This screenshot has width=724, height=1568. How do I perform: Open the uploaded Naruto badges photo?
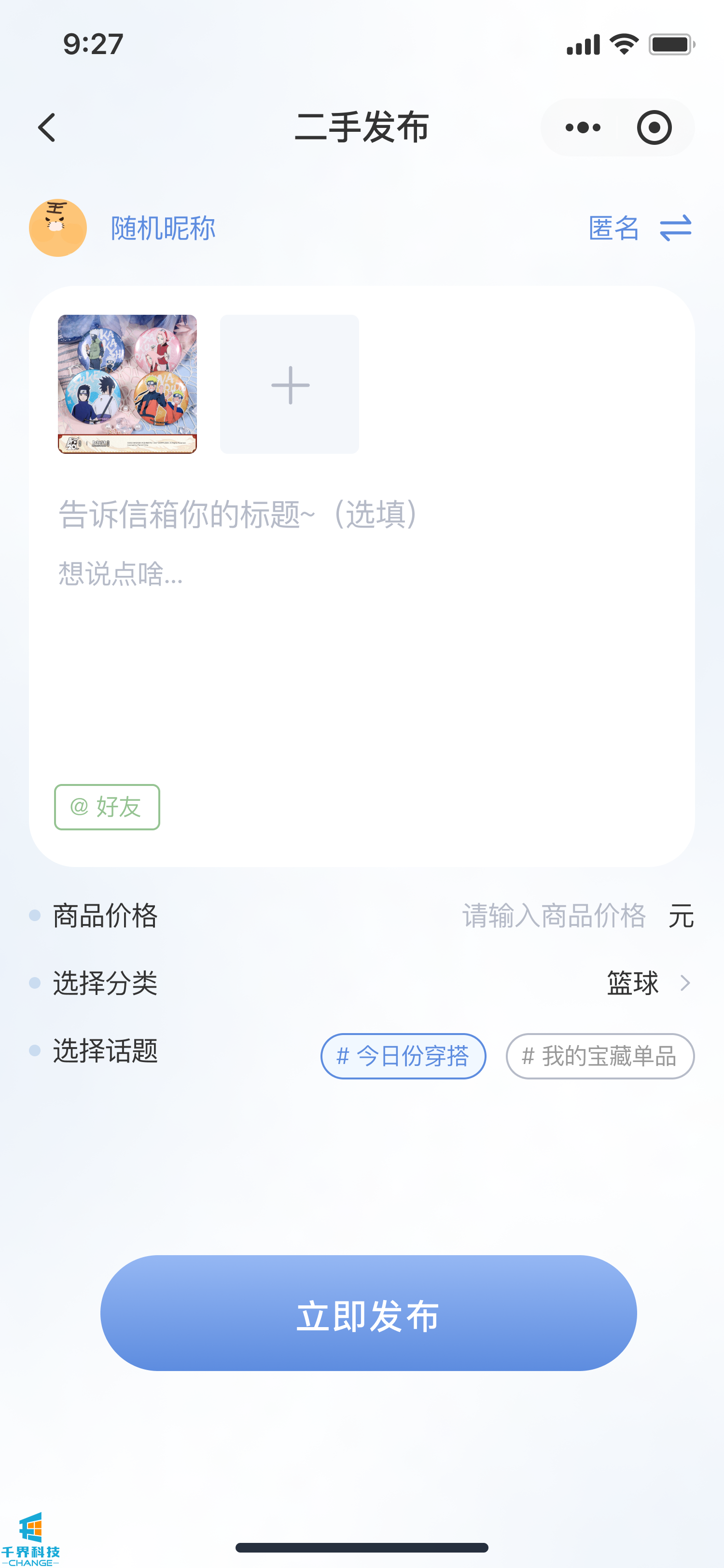pyautogui.click(x=127, y=383)
